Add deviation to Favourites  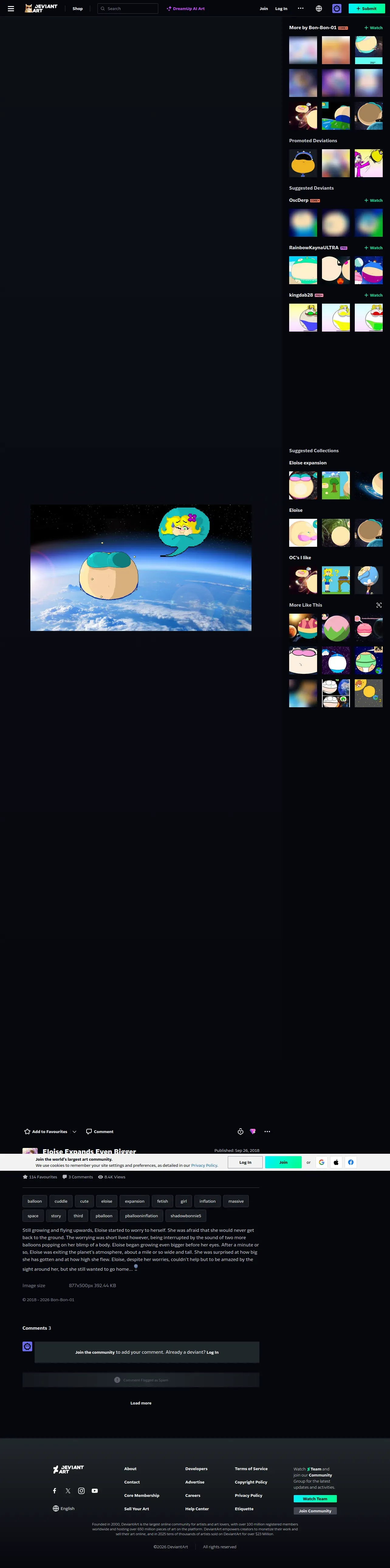coord(46,1132)
